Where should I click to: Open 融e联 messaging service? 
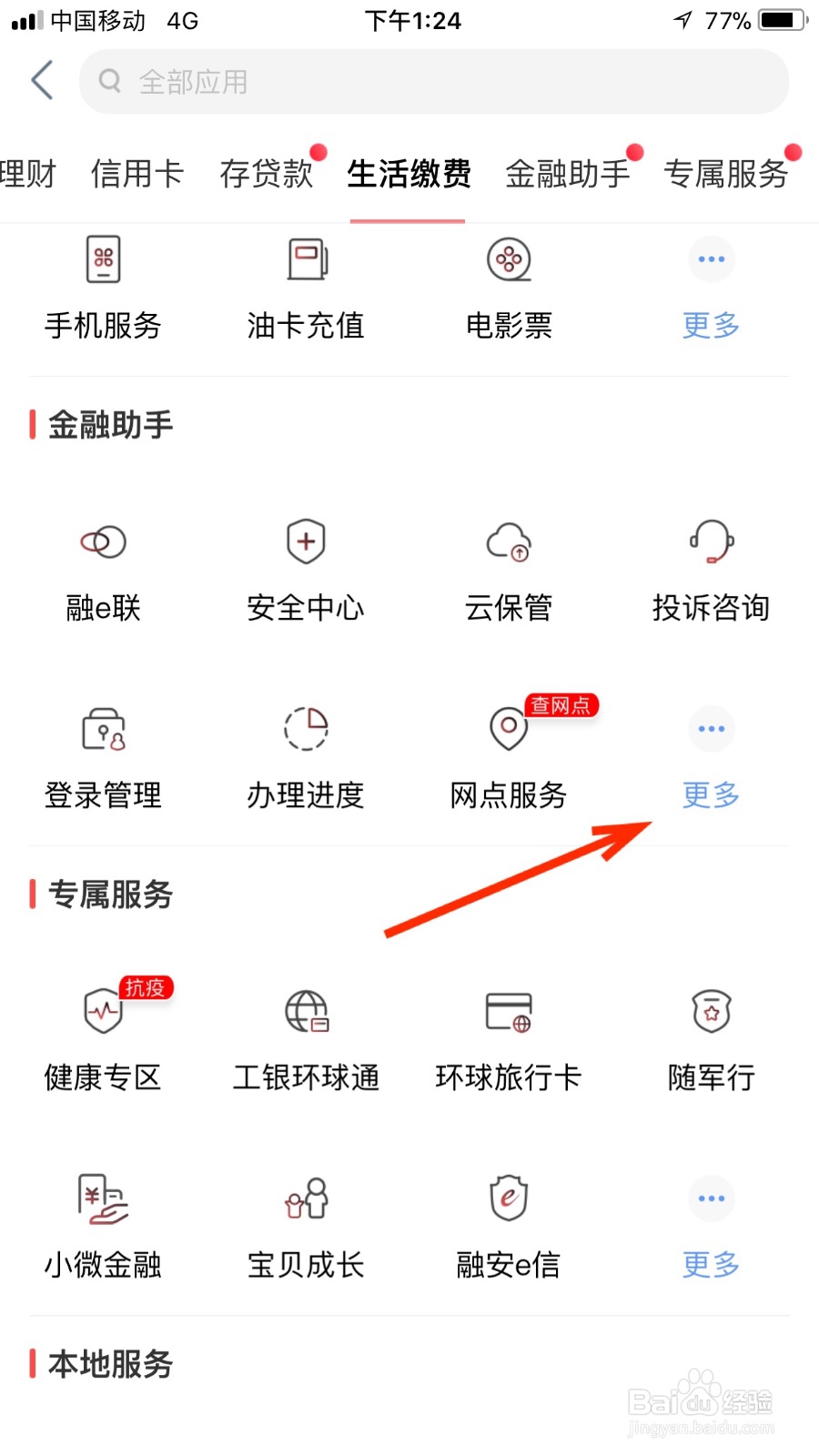click(x=103, y=569)
